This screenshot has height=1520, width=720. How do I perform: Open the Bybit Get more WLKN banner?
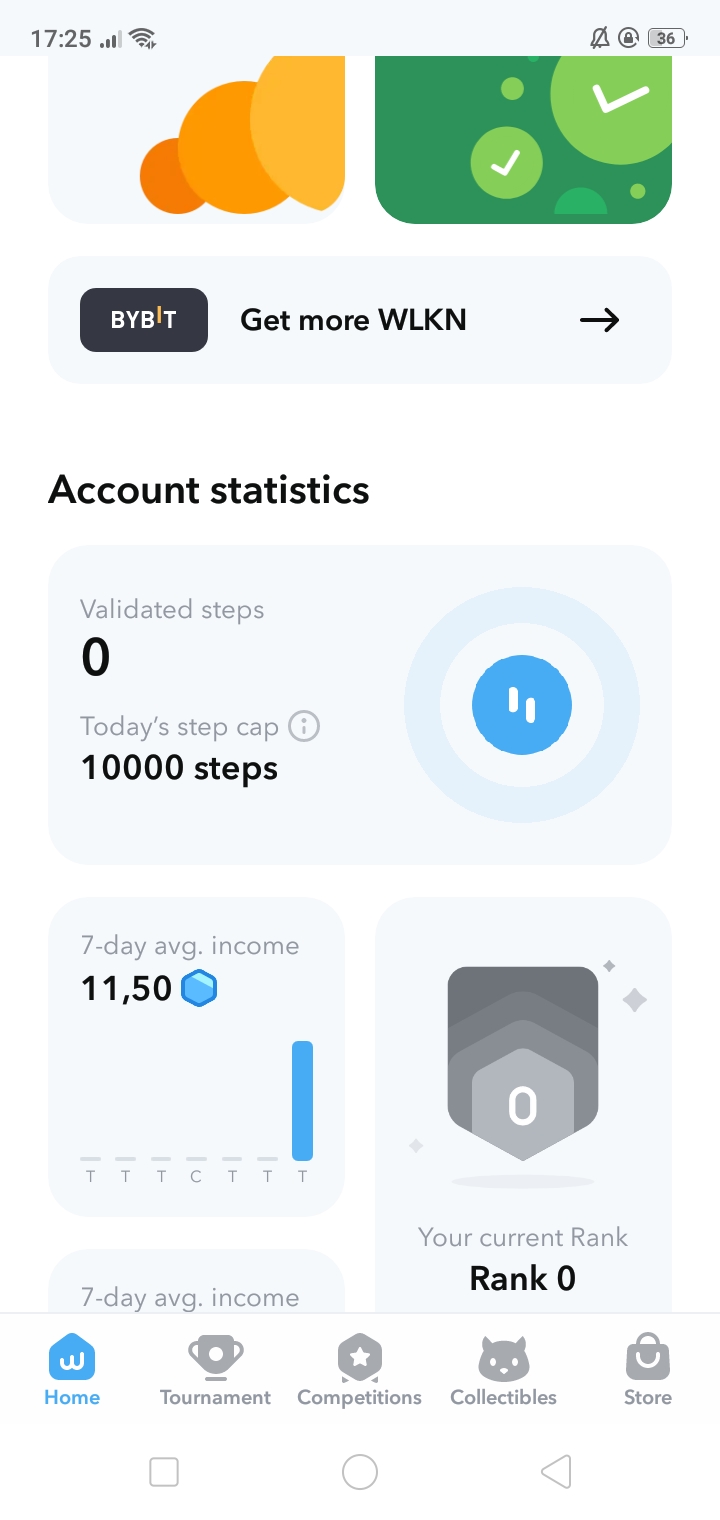359,320
